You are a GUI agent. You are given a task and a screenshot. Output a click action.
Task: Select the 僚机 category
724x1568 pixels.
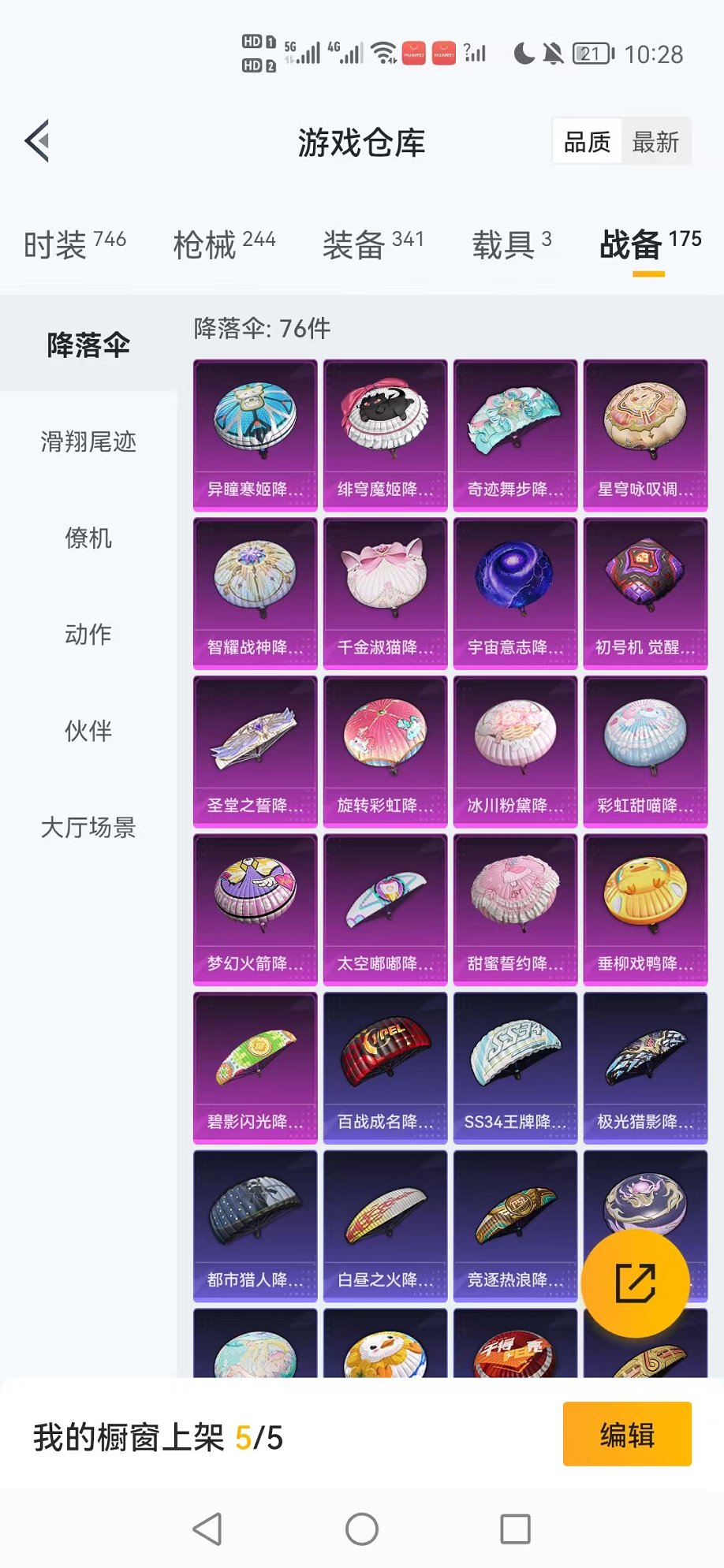click(88, 538)
